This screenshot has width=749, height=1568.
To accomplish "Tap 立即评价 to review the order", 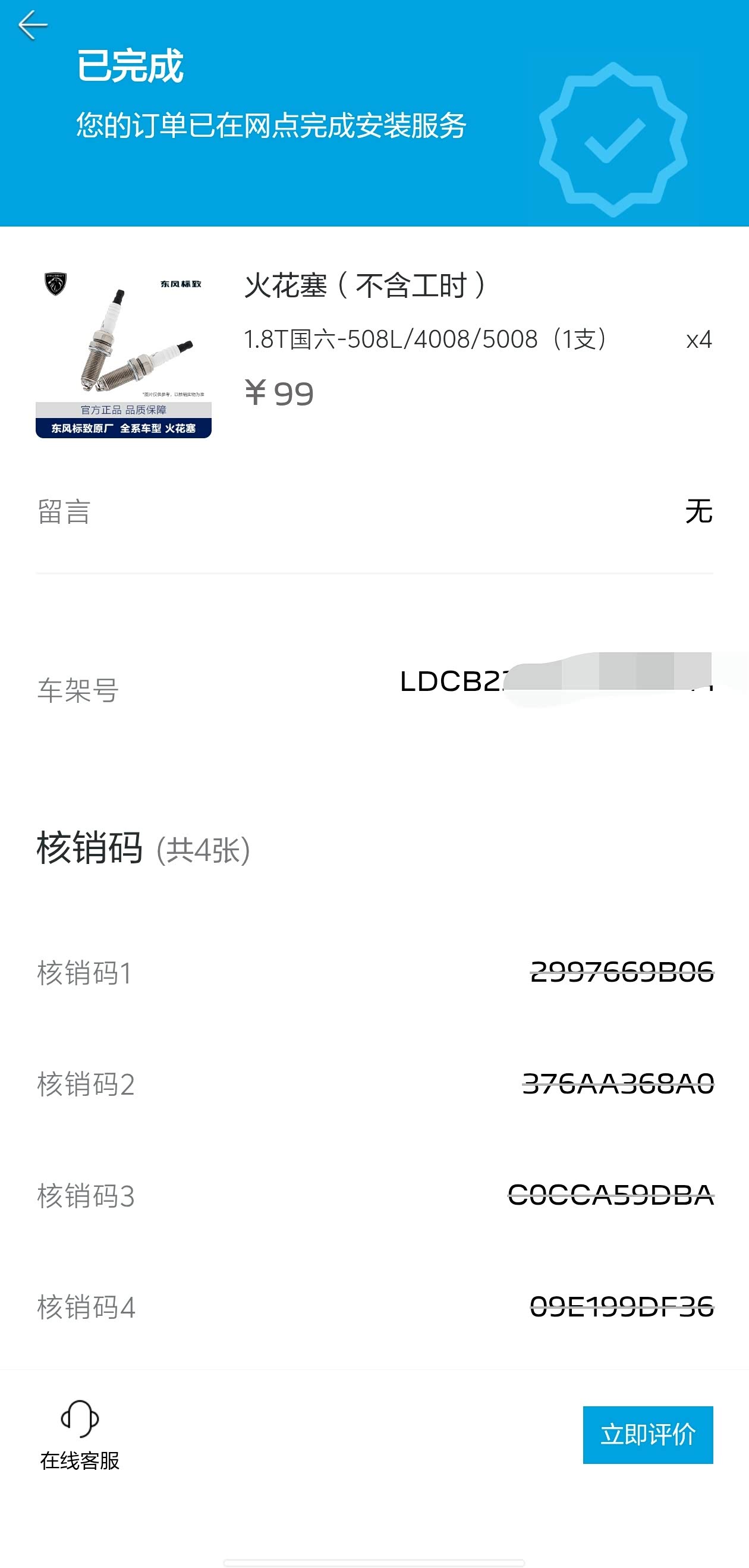I will (647, 1434).
